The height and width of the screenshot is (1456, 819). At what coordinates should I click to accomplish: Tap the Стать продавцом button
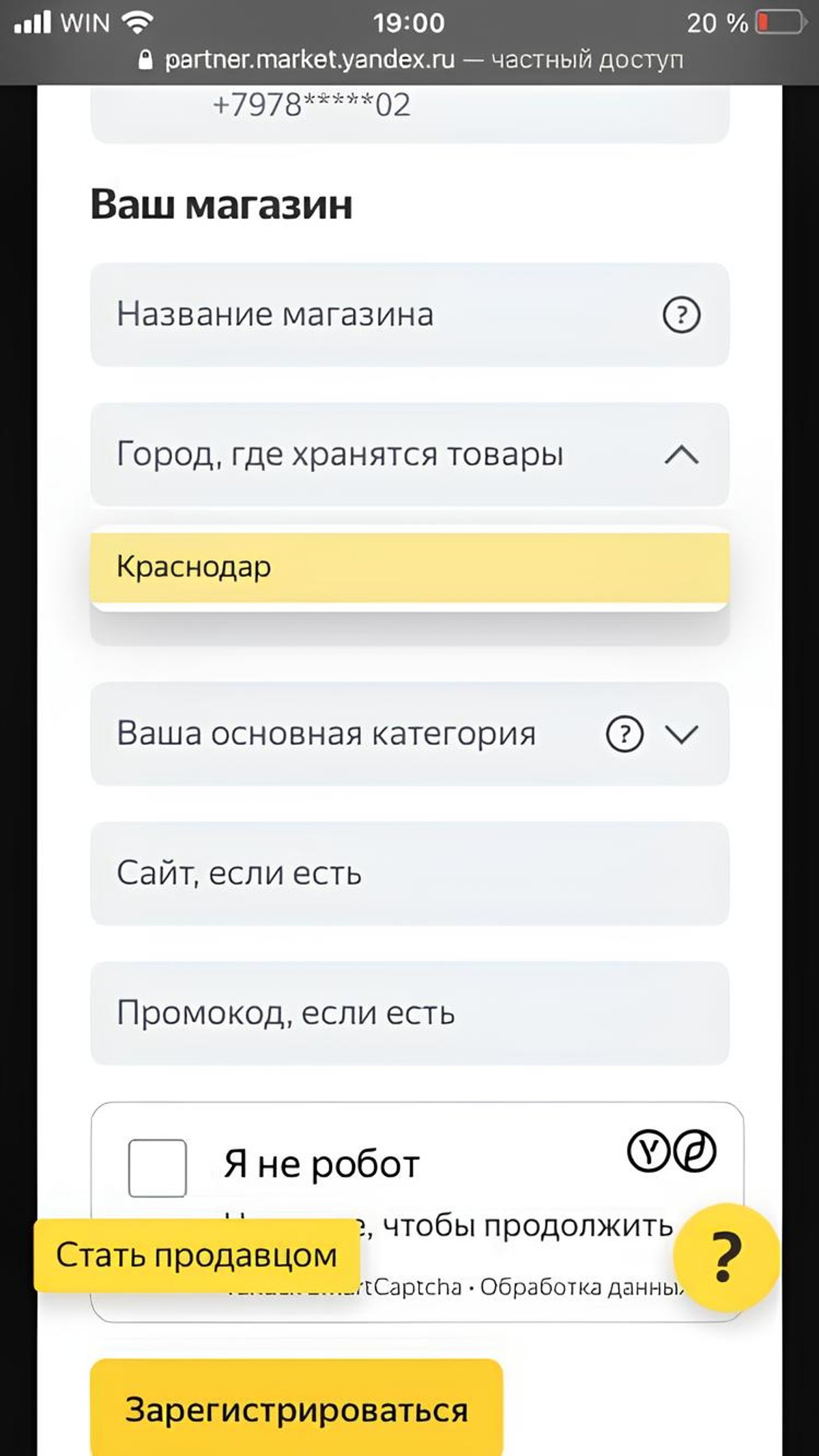[197, 1255]
